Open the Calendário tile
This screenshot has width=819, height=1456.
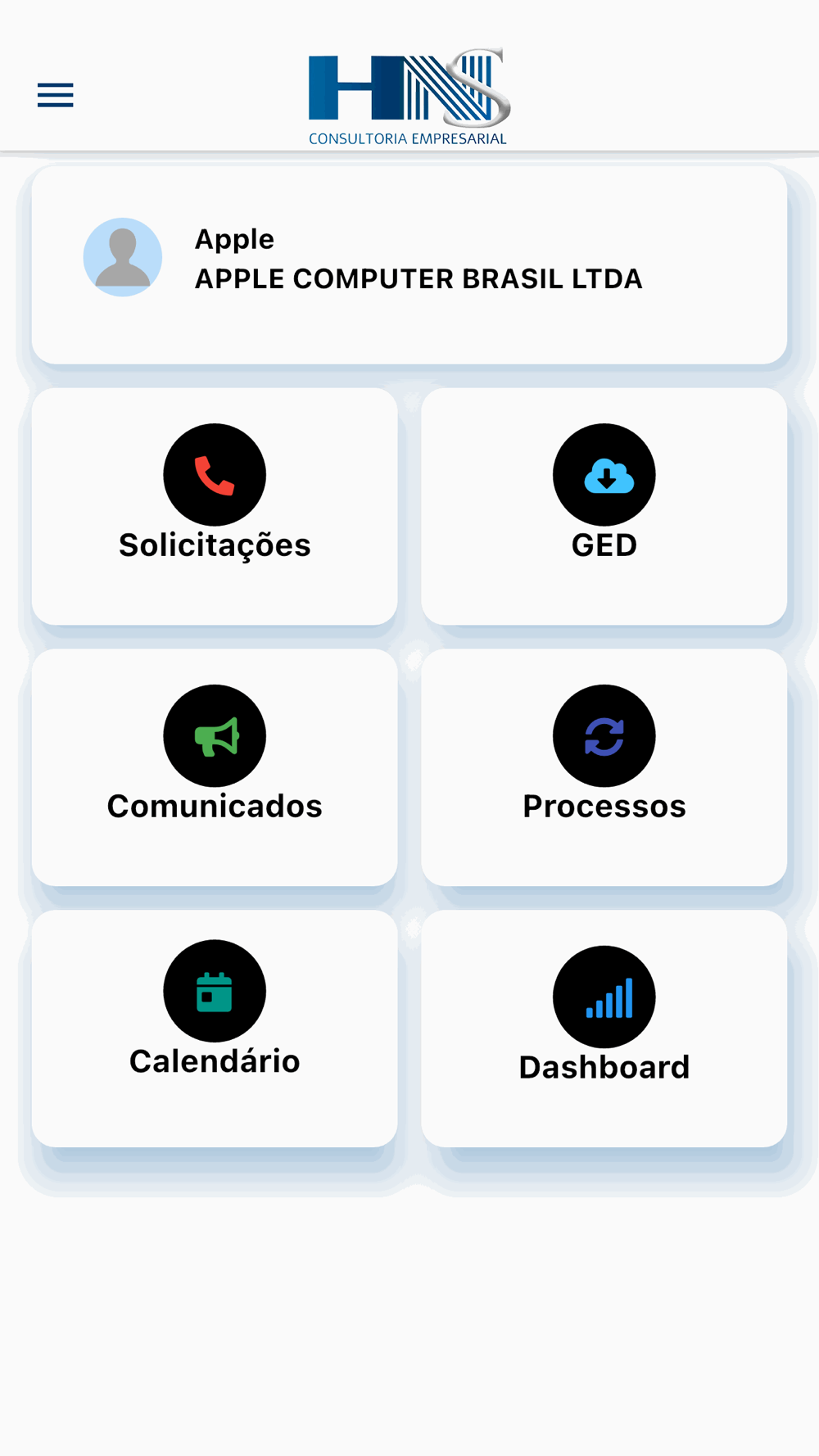(x=215, y=1029)
